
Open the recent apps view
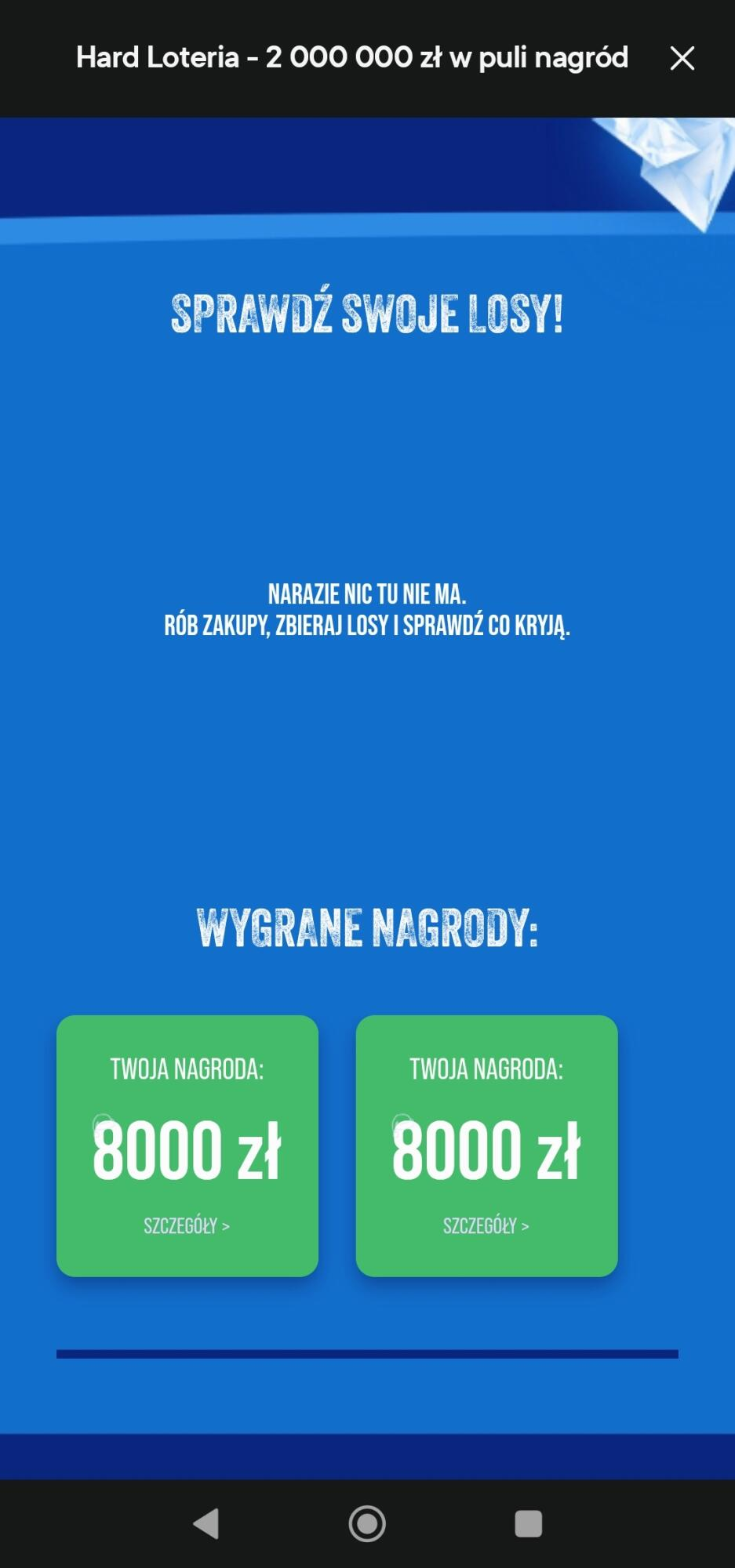(528, 1523)
